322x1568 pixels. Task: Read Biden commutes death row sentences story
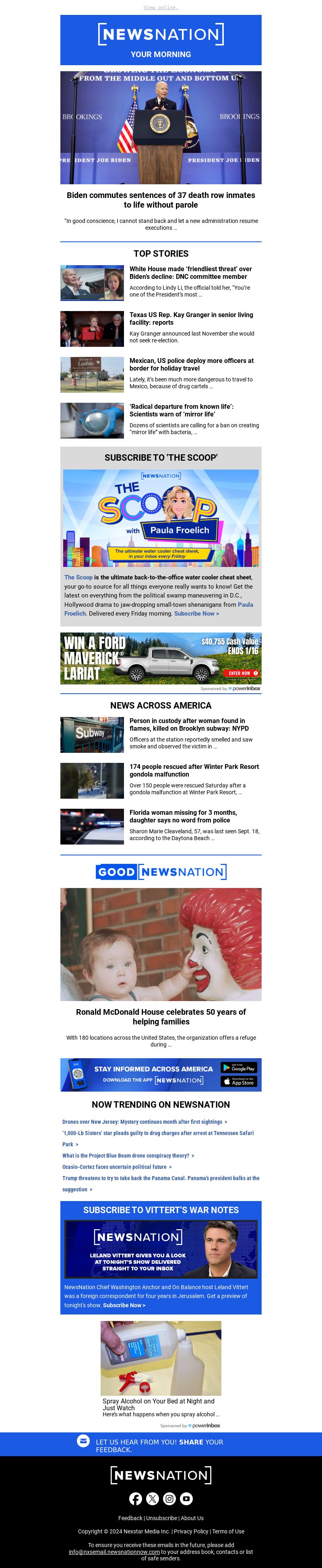(161, 200)
